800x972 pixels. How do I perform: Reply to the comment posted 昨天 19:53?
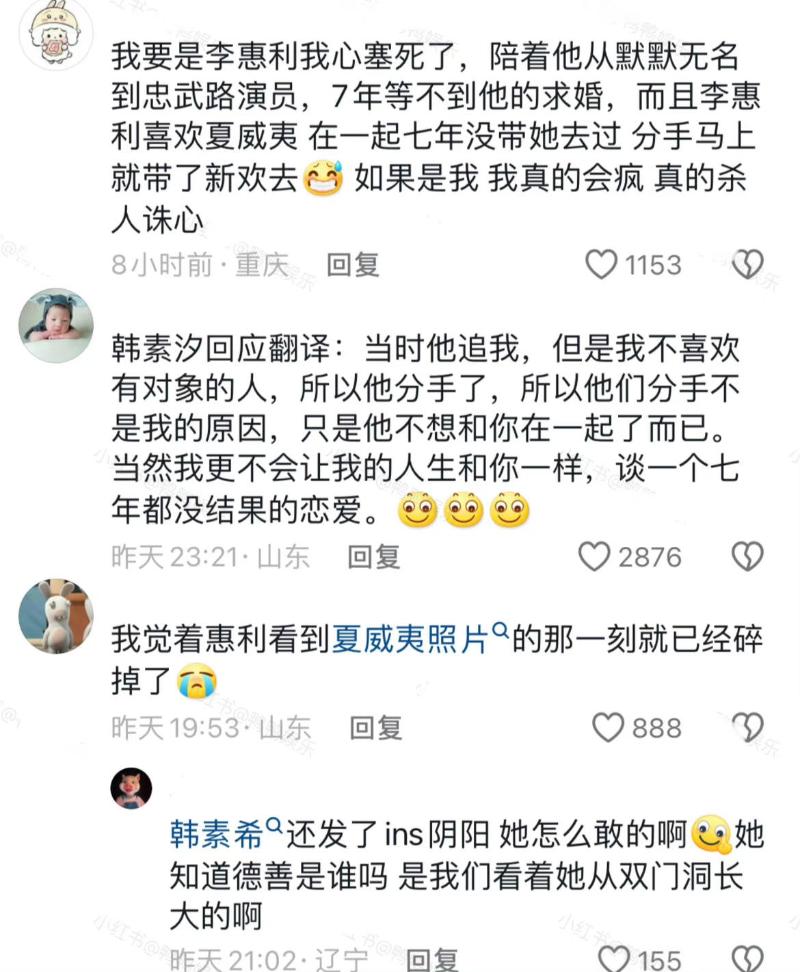pos(376,727)
